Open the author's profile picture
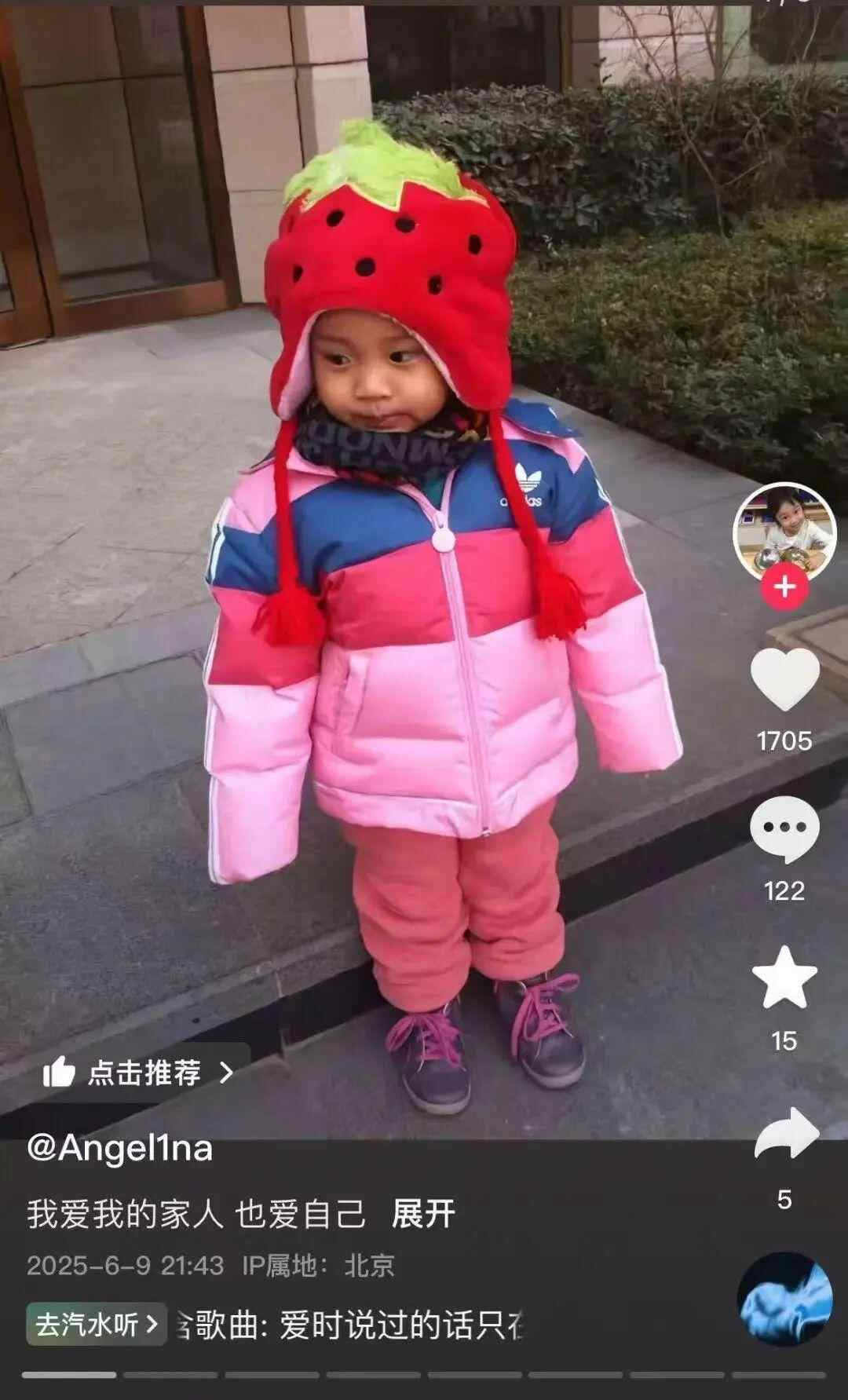 click(x=784, y=532)
